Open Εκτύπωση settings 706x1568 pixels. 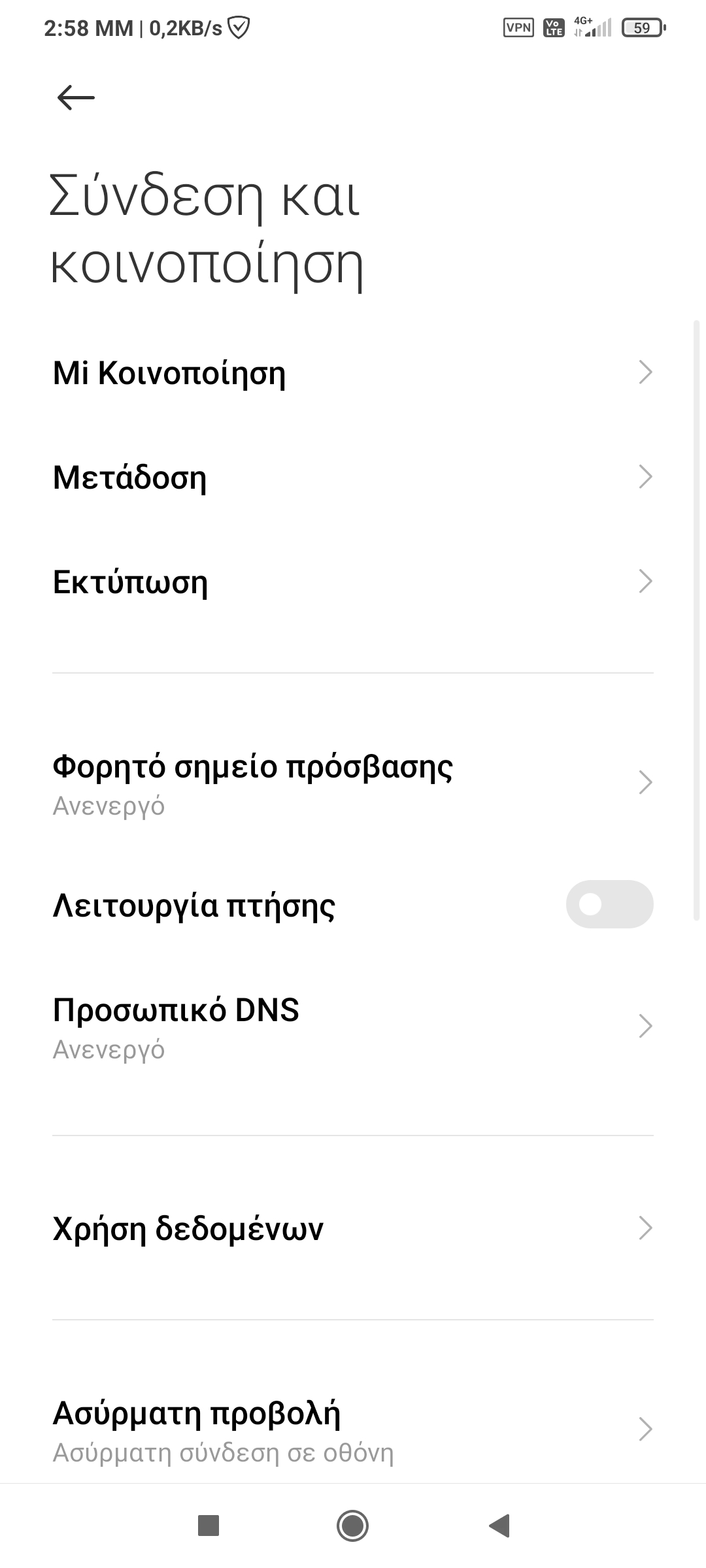(x=353, y=582)
